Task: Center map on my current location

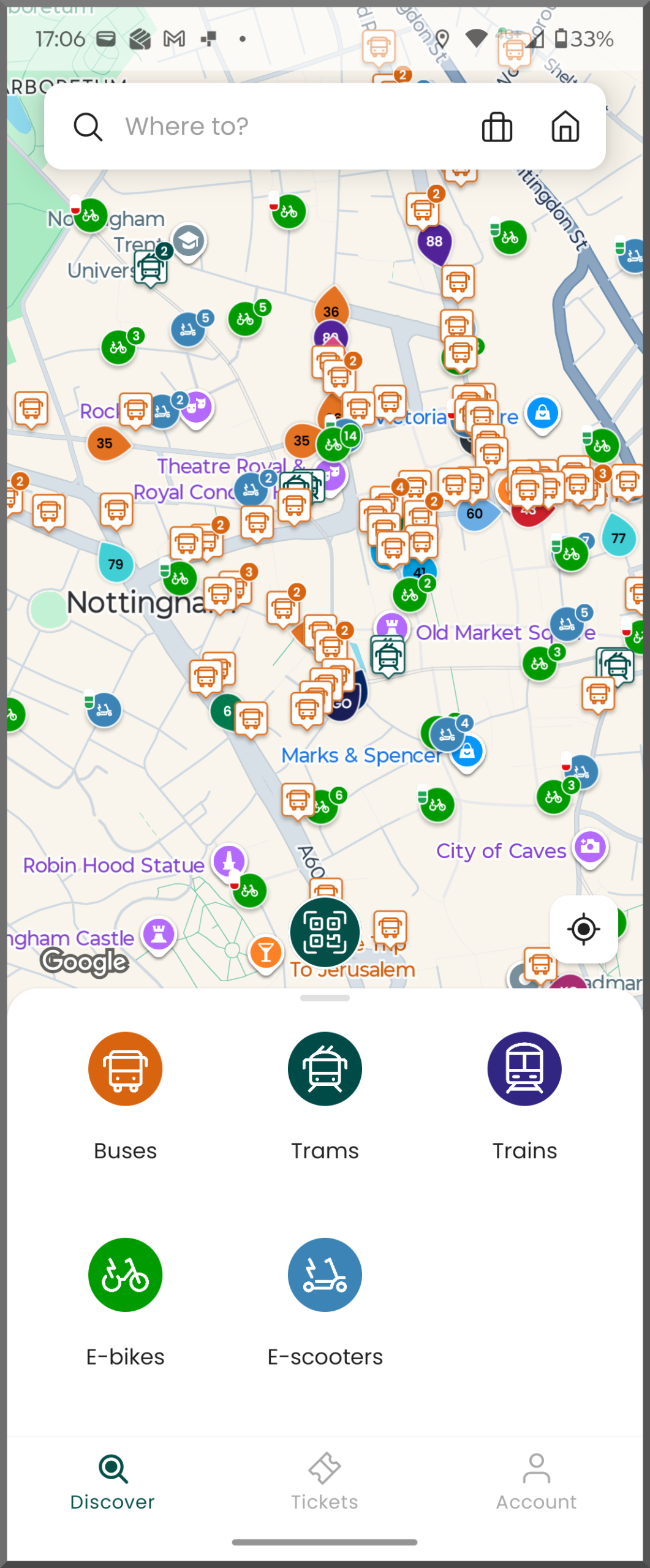Action: (583, 929)
